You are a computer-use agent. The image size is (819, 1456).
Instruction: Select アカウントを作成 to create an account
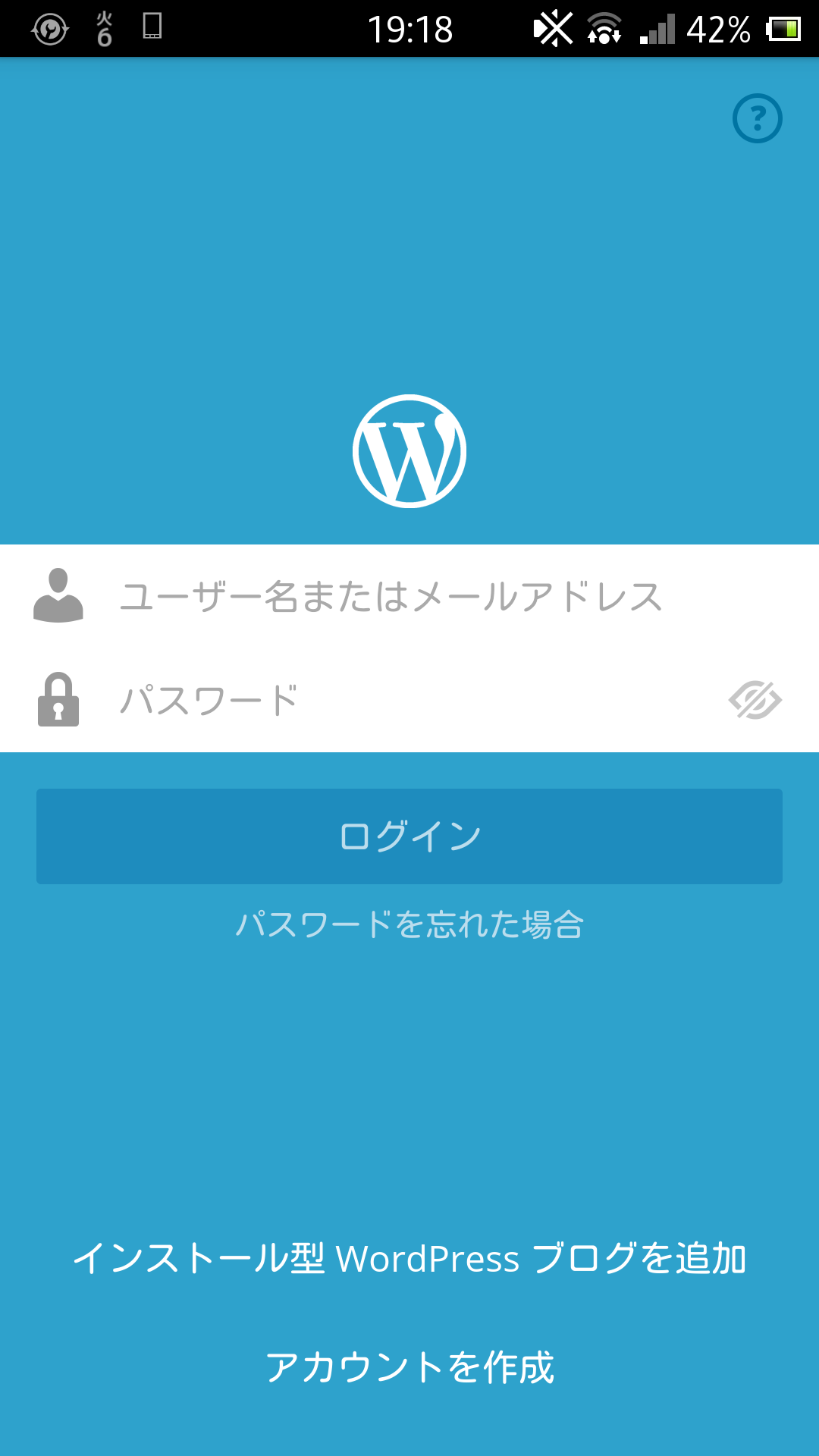[409, 1367]
